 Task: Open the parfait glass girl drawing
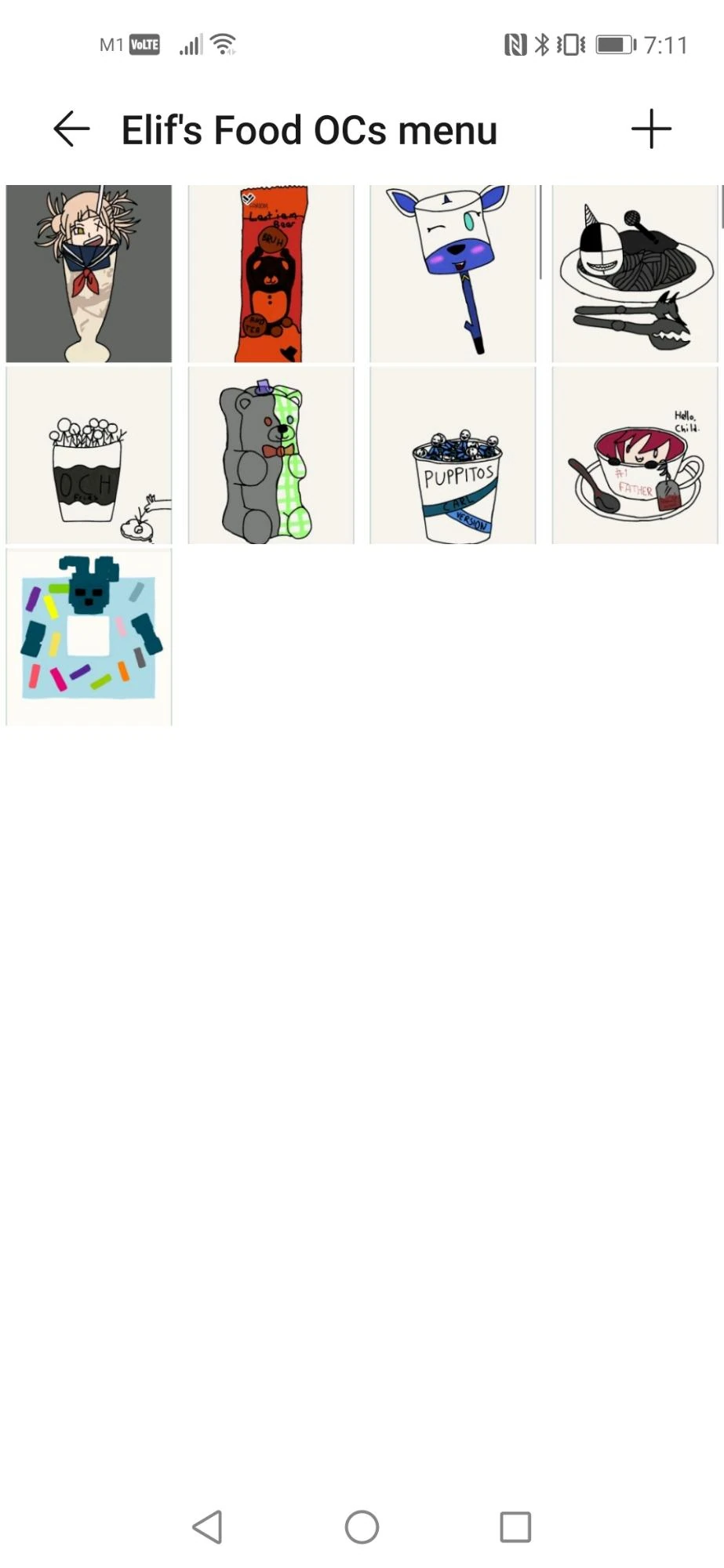pos(89,274)
